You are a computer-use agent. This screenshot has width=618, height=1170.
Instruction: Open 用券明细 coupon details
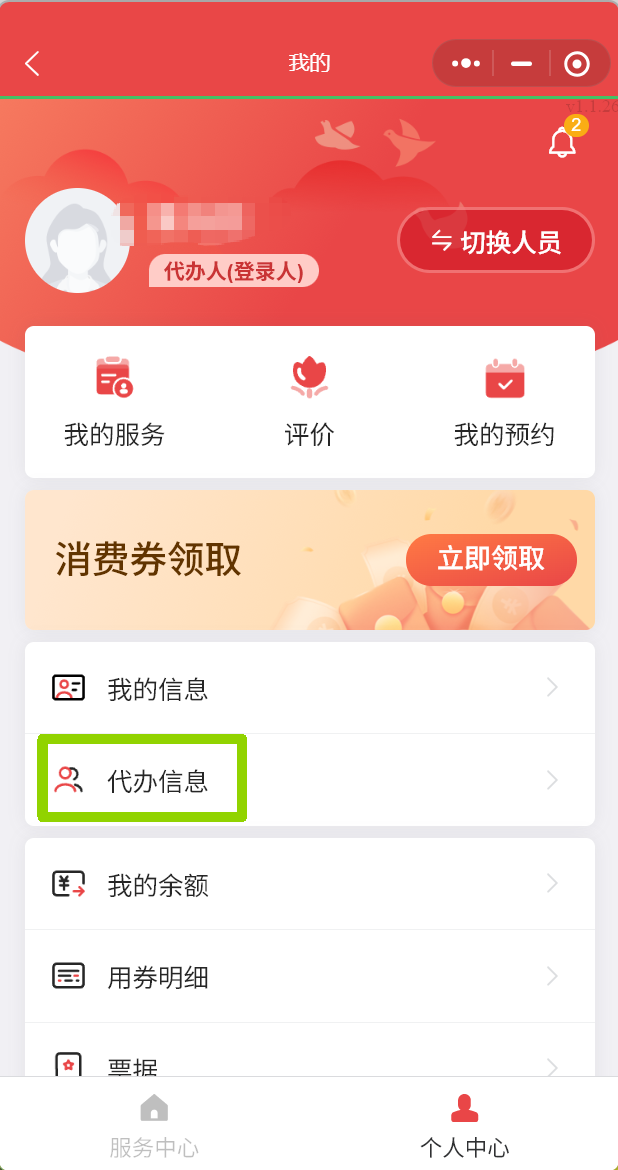(x=309, y=976)
